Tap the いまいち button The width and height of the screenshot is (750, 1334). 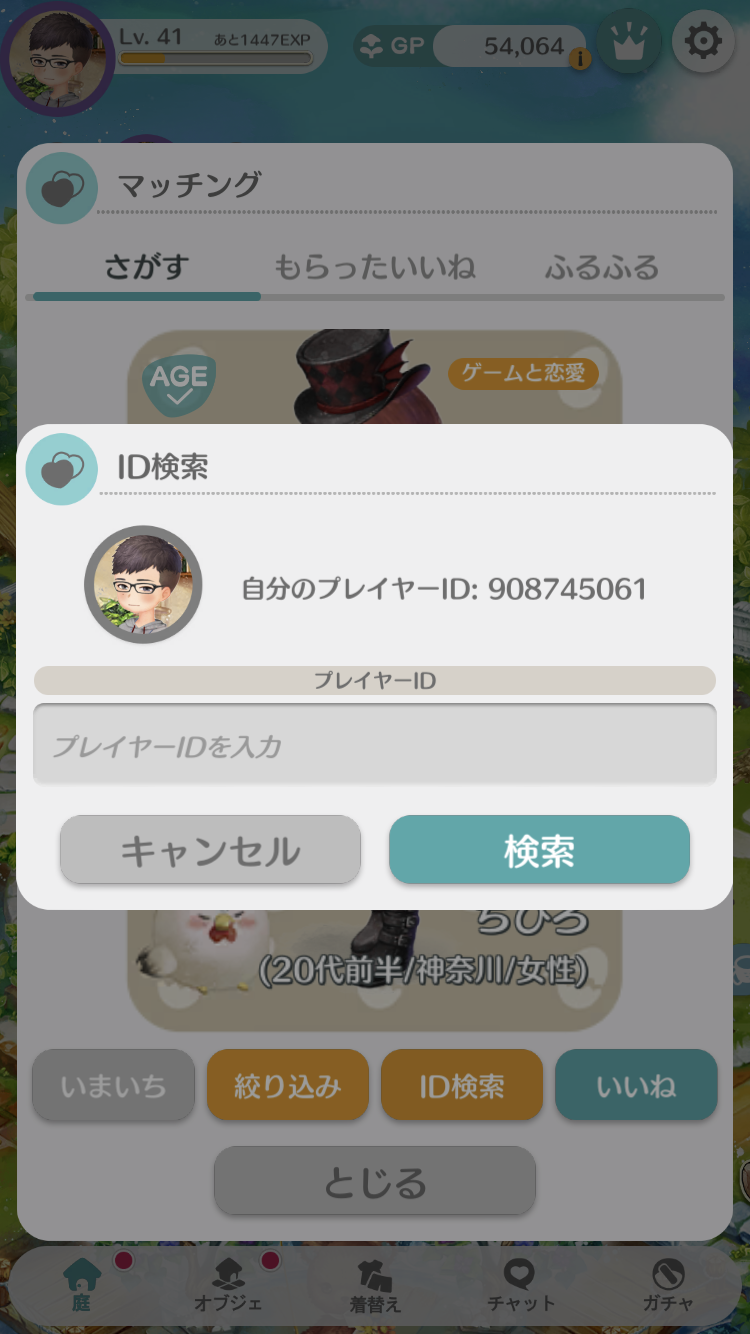tap(113, 1085)
